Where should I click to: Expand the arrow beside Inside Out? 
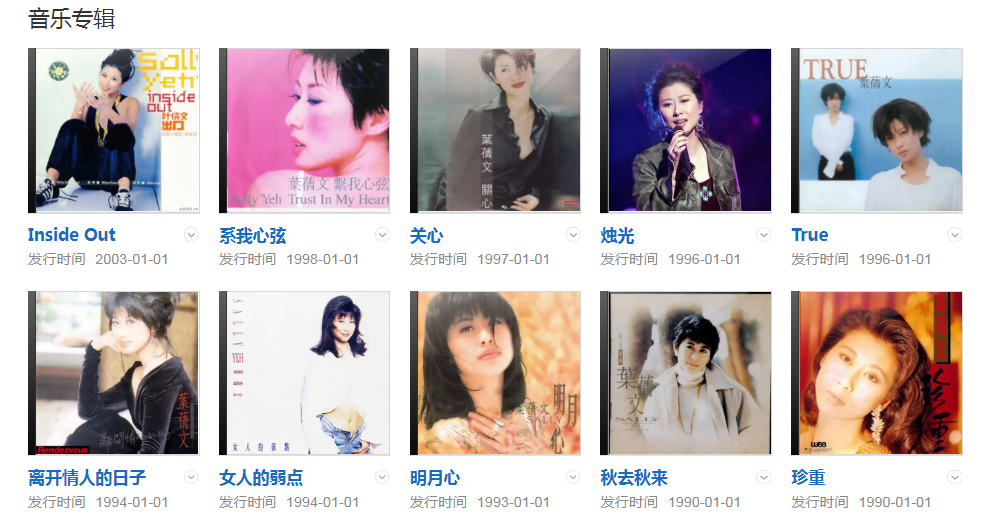coord(191,235)
